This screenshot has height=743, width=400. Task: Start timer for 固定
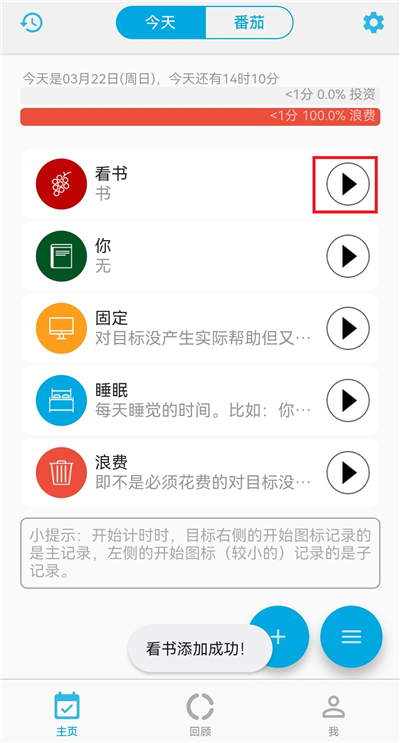[348, 328]
